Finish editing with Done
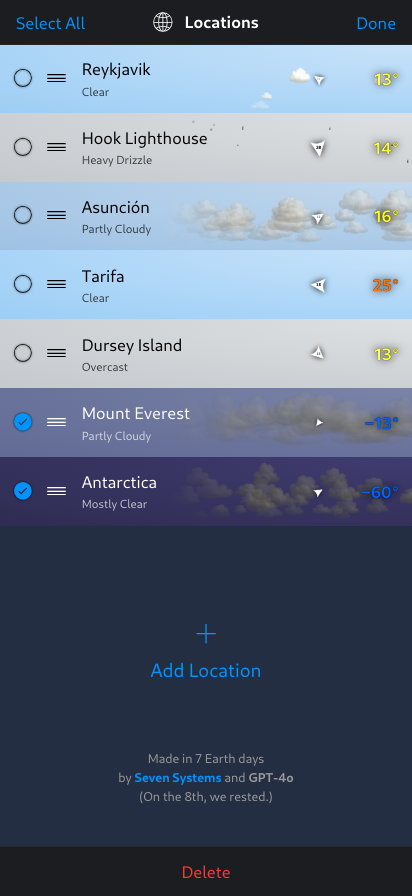This screenshot has width=412, height=896. [376, 23]
